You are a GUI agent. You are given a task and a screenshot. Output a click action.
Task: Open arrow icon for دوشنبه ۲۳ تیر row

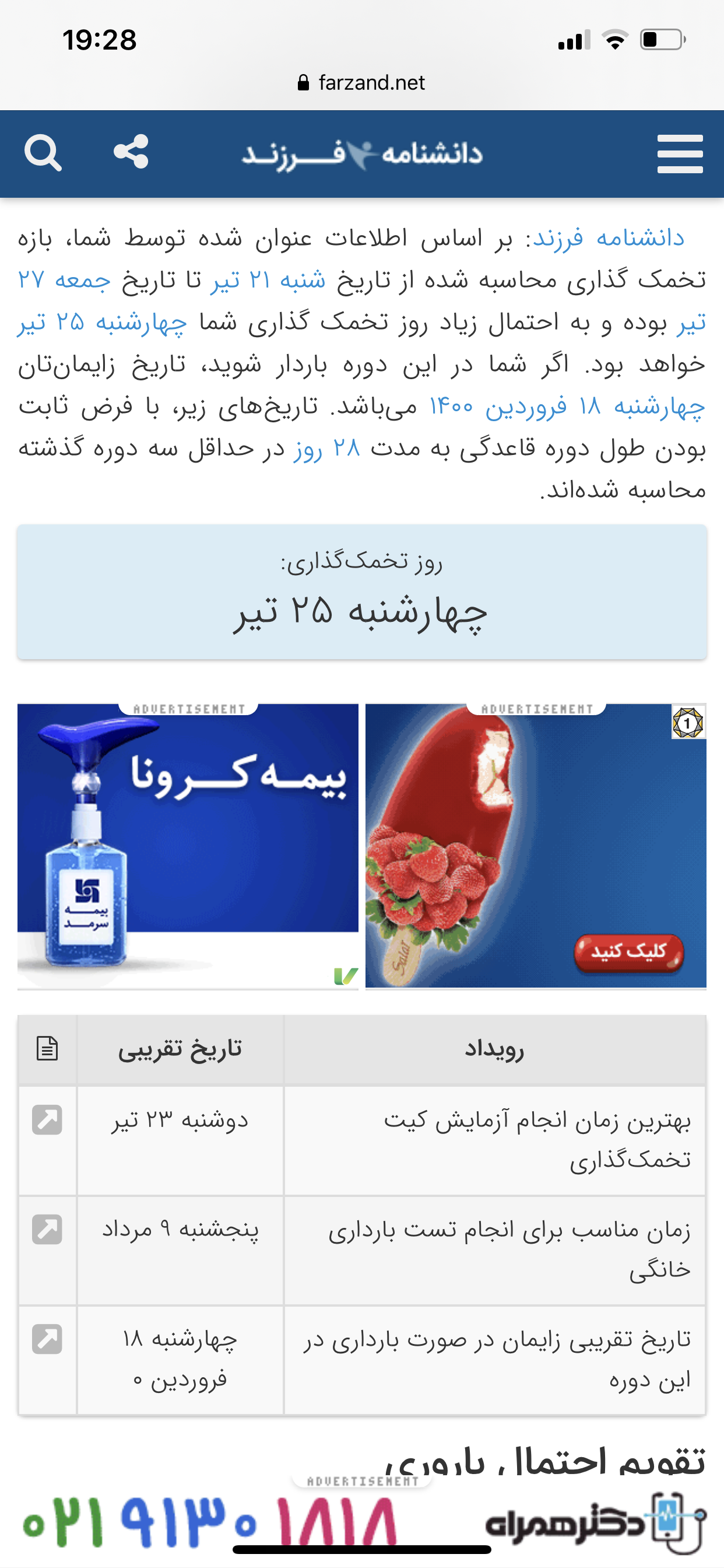click(x=47, y=1120)
